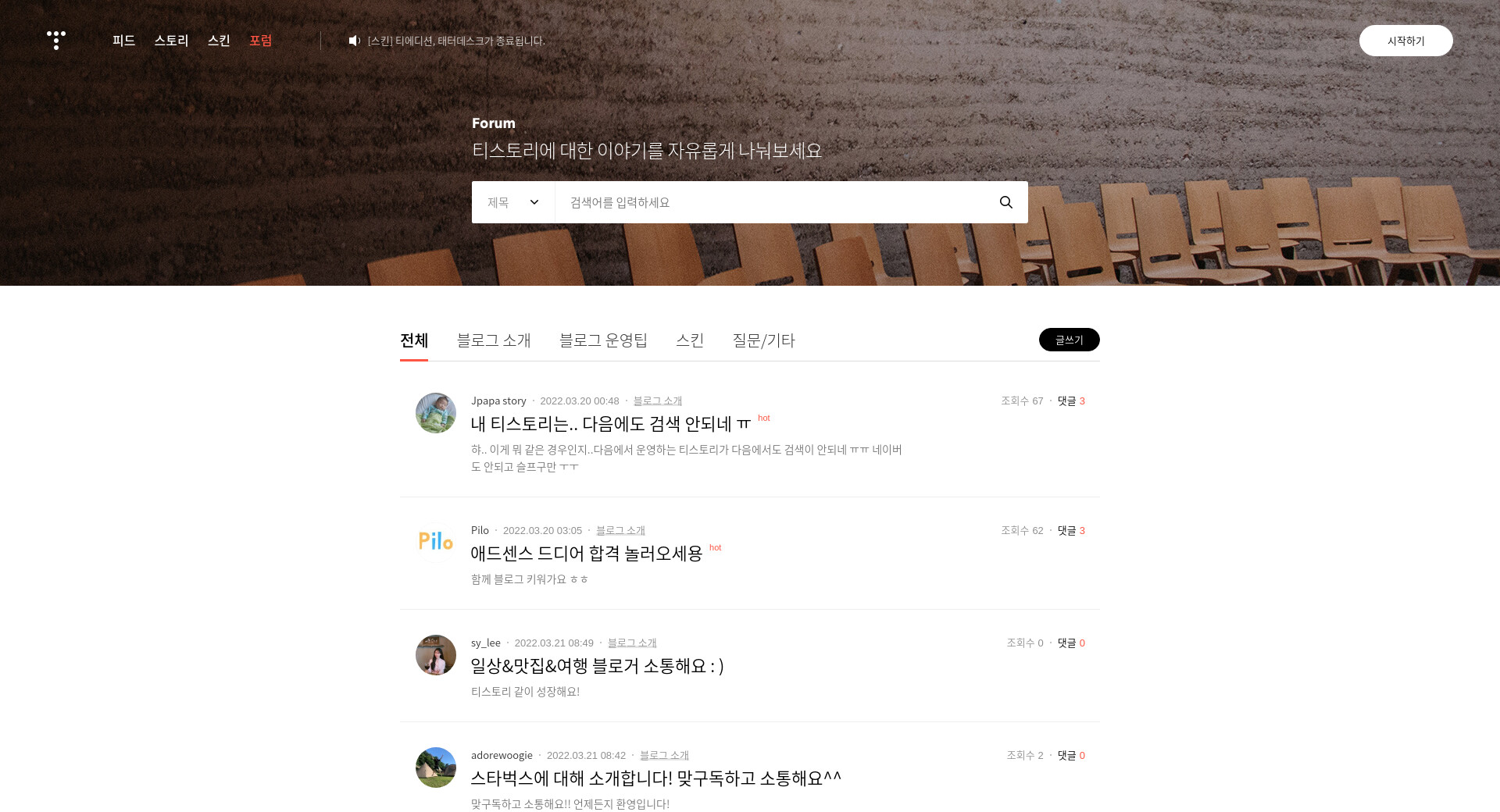Go to the 피드 section
Screen dimensions: 1500x812
tap(123, 41)
